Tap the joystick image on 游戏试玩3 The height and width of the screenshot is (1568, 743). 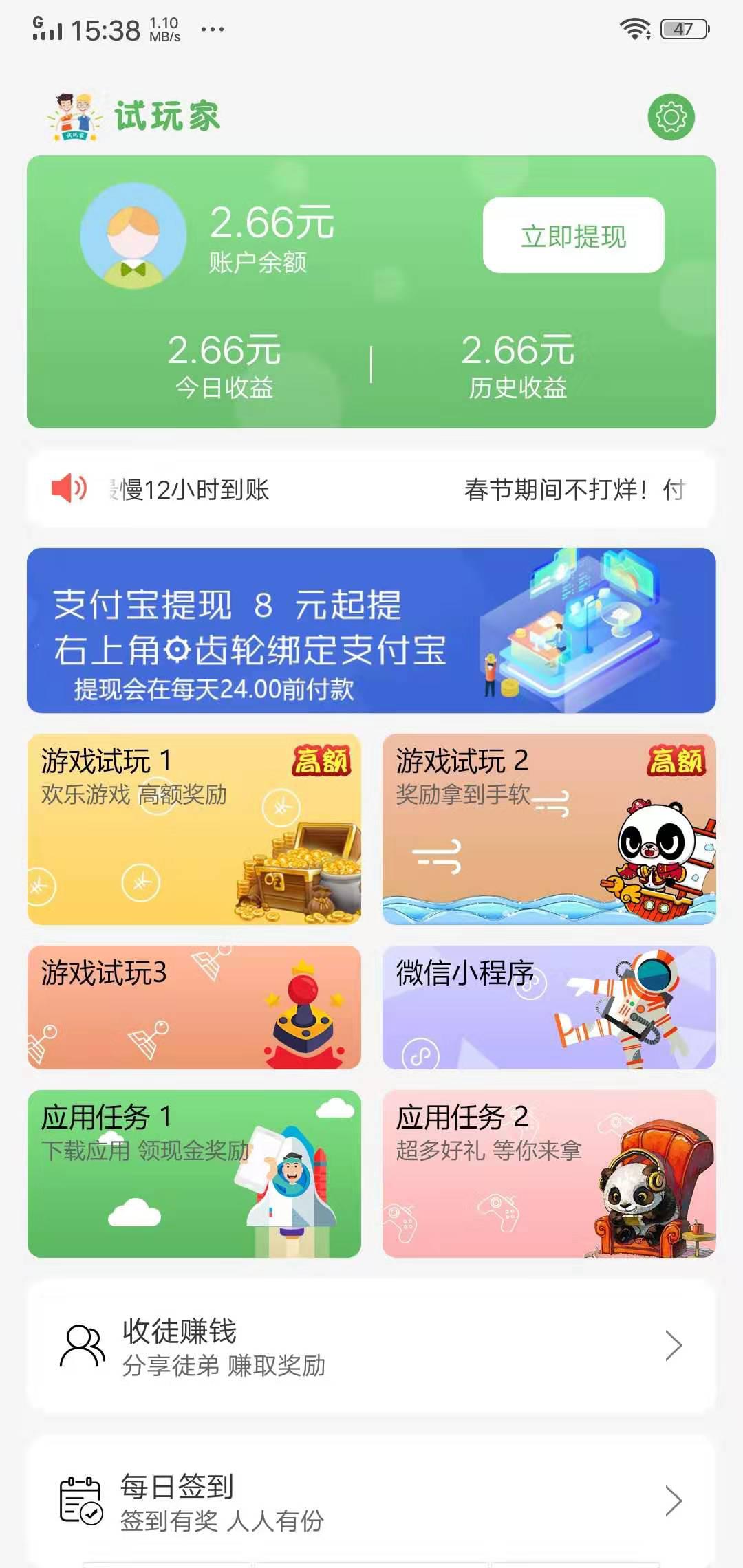303,1018
